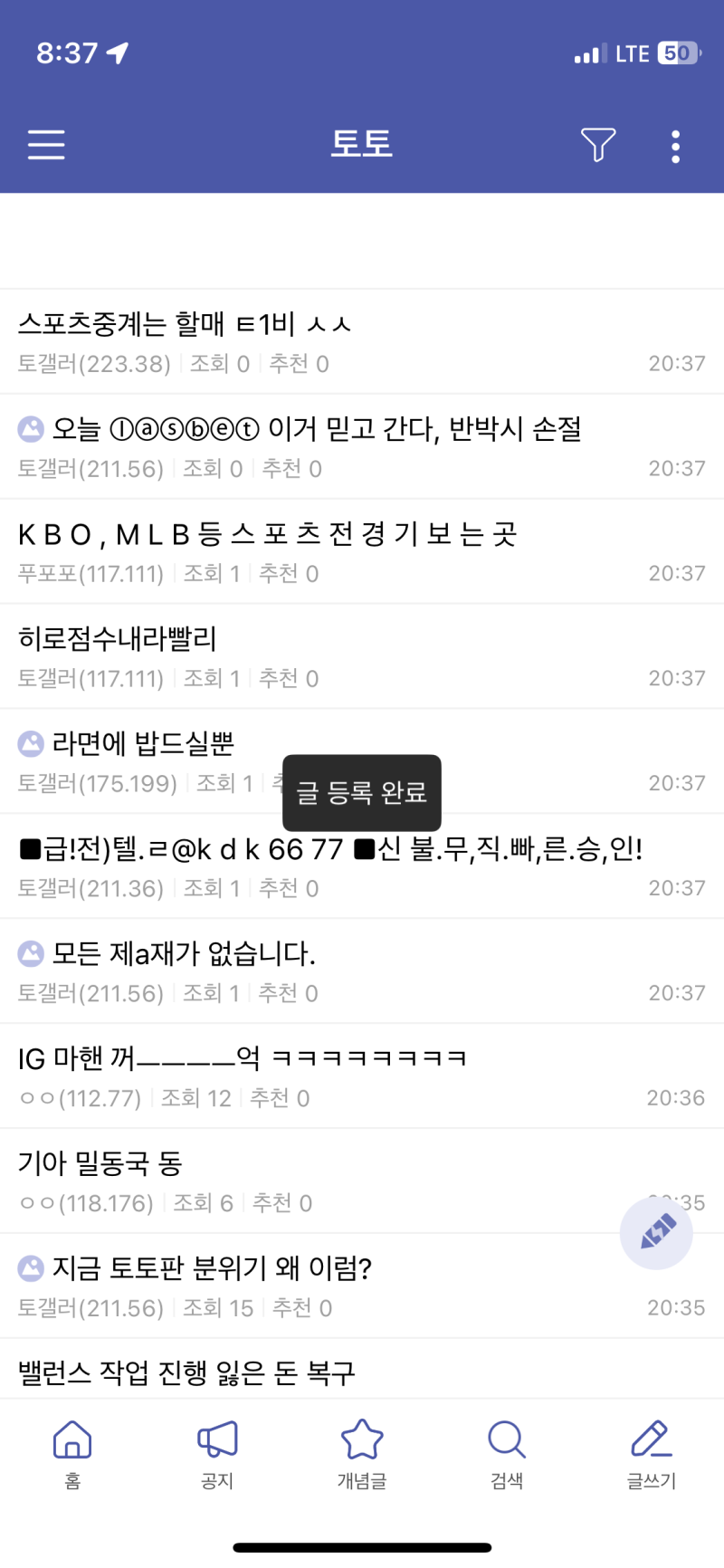Select the 글쓰기 tab
This screenshot has width=724, height=1568.
(652, 1453)
